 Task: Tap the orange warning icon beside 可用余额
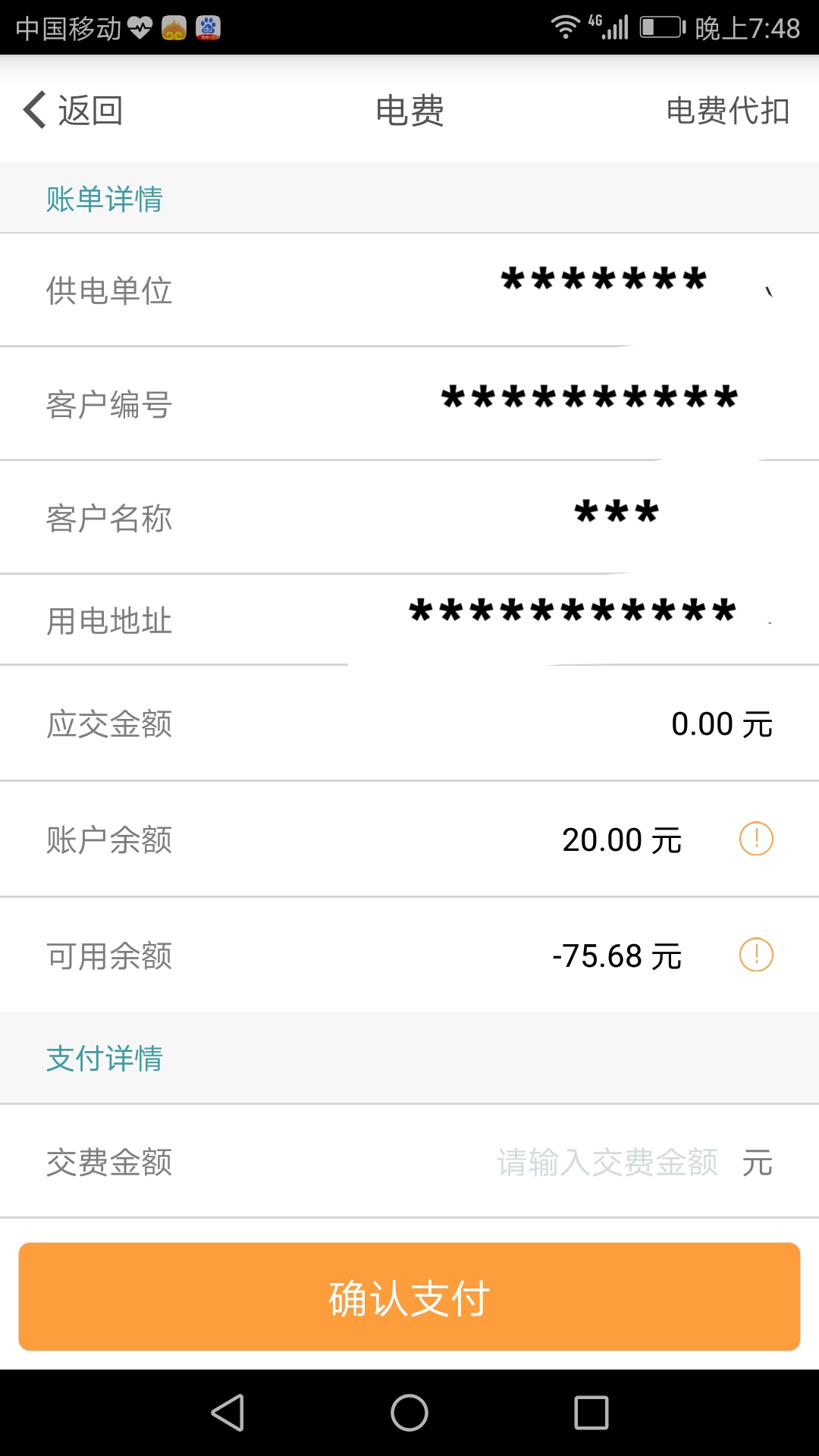point(756,955)
